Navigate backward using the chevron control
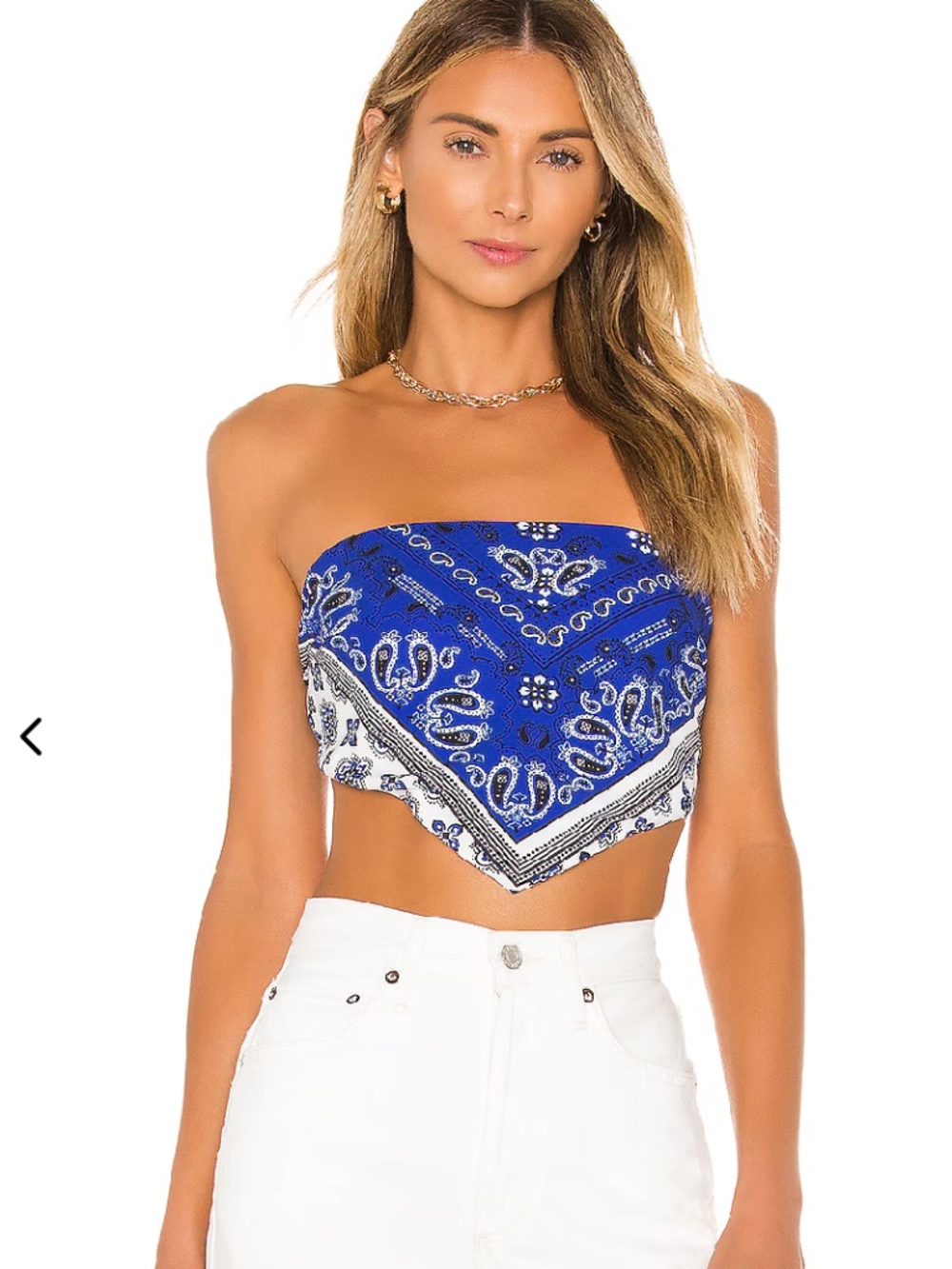Image resolution: width=952 pixels, height=1269 pixels. click(x=31, y=735)
